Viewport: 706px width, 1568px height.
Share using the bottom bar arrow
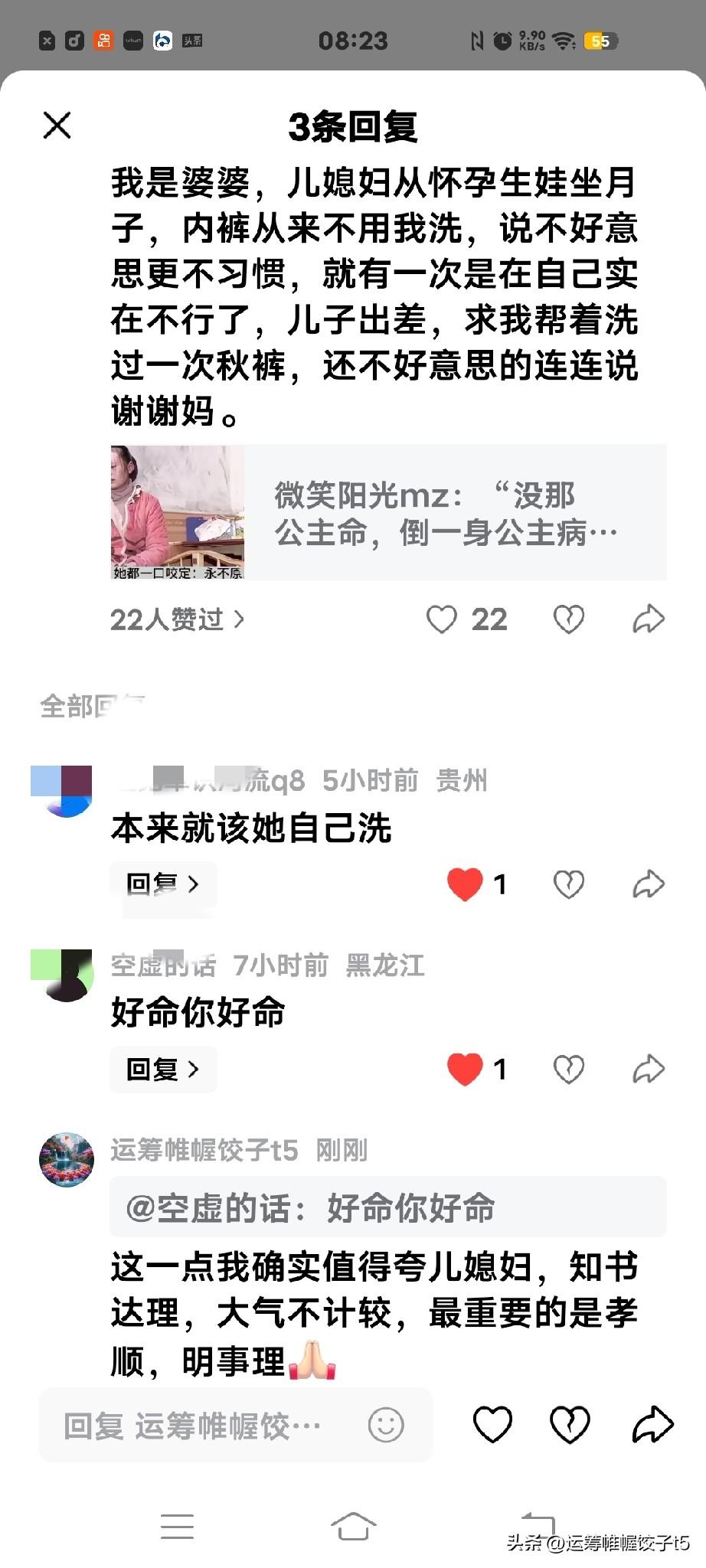[652, 1425]
